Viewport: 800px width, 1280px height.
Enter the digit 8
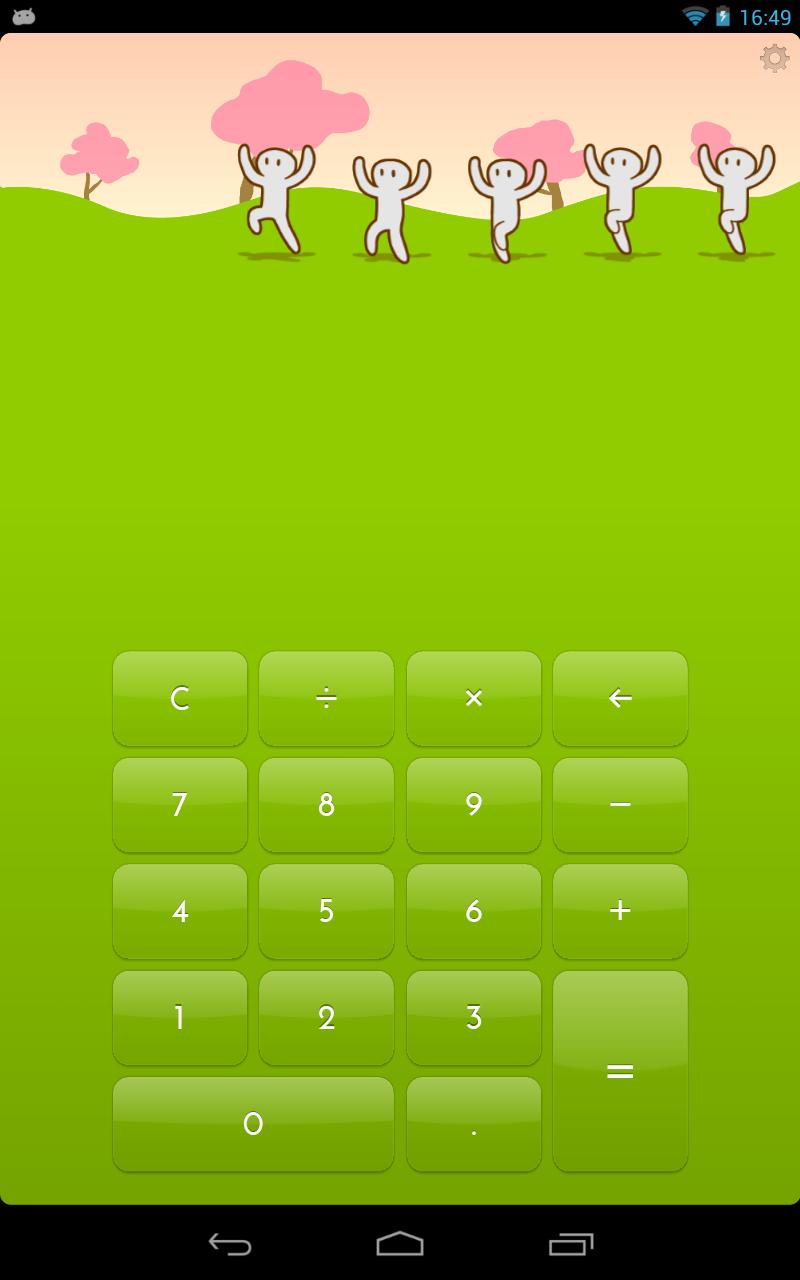click(x=326, y=805)
